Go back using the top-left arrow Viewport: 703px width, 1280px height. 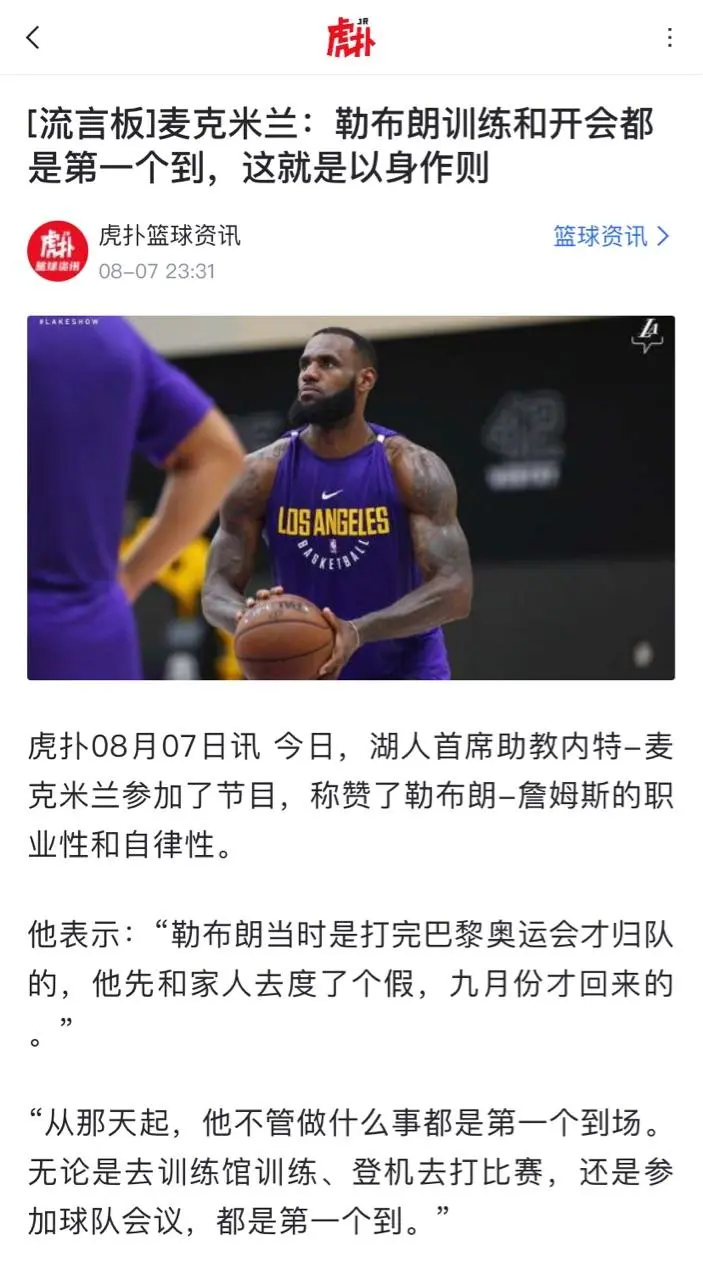click(x=33, y=38)
